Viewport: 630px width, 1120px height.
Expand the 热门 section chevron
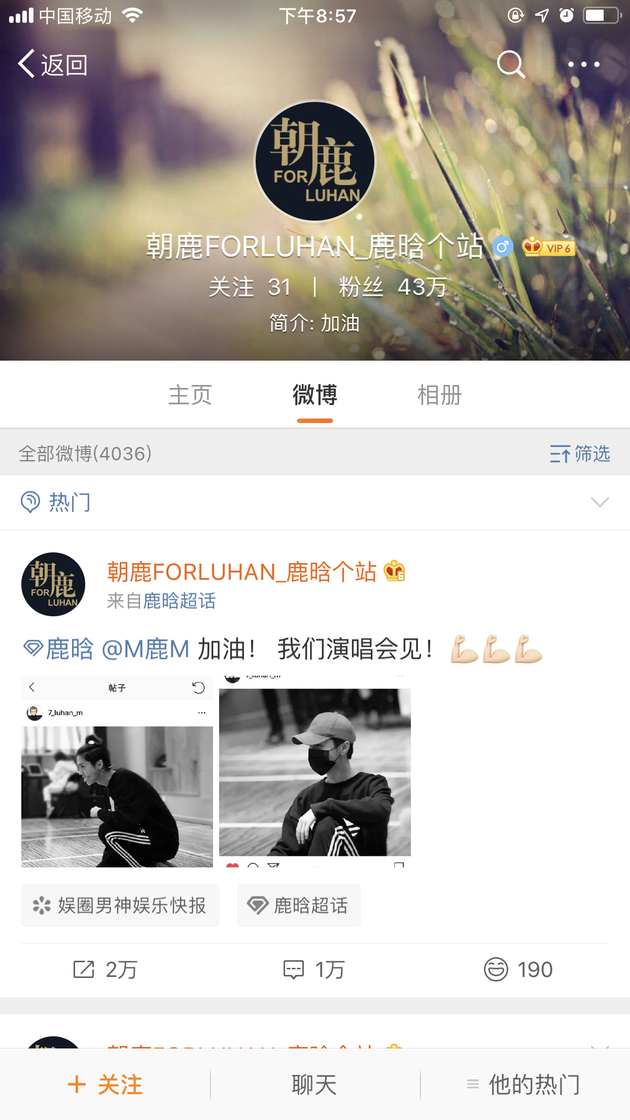point(599,502)
